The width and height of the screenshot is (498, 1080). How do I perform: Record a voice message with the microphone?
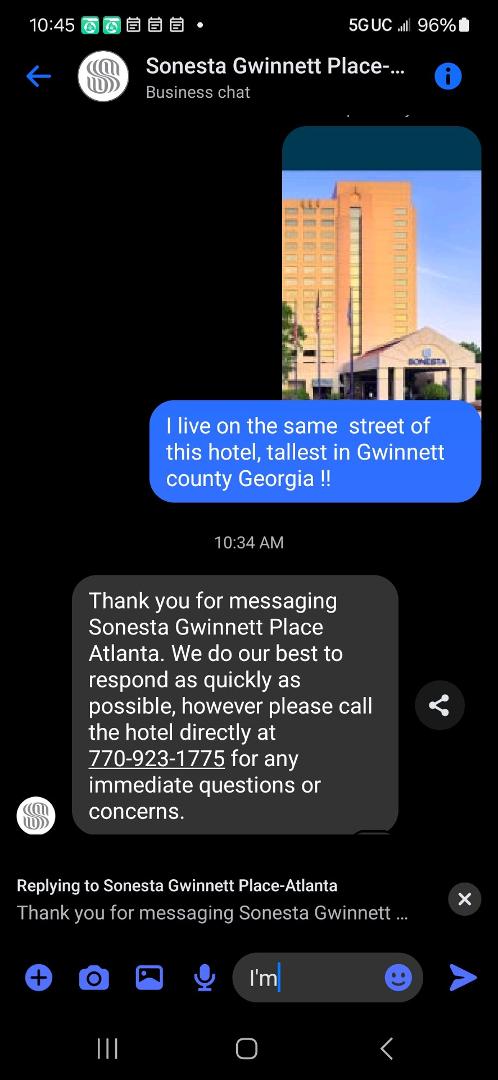(204, 977)
